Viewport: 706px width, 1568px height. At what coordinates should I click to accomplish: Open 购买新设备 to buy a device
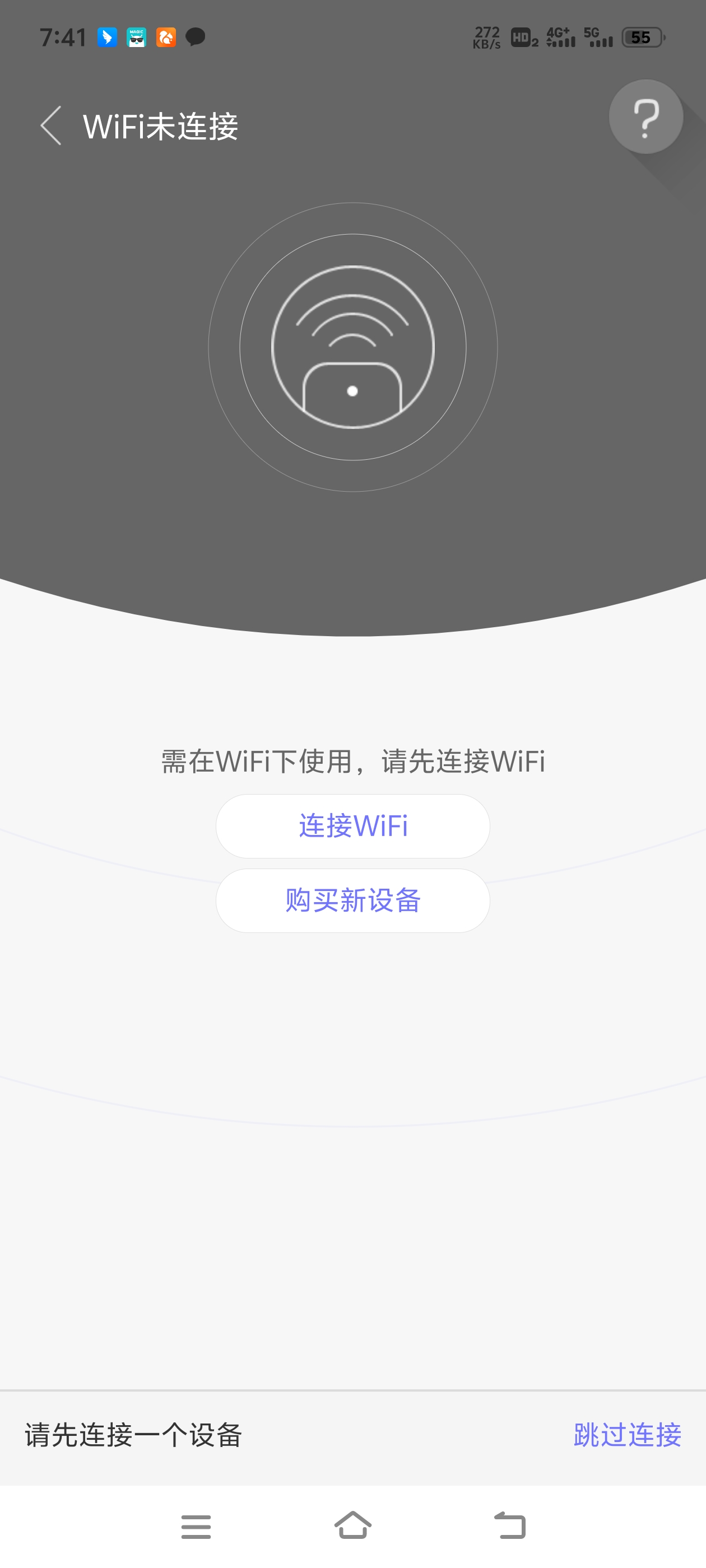click(x=352, y=900)
